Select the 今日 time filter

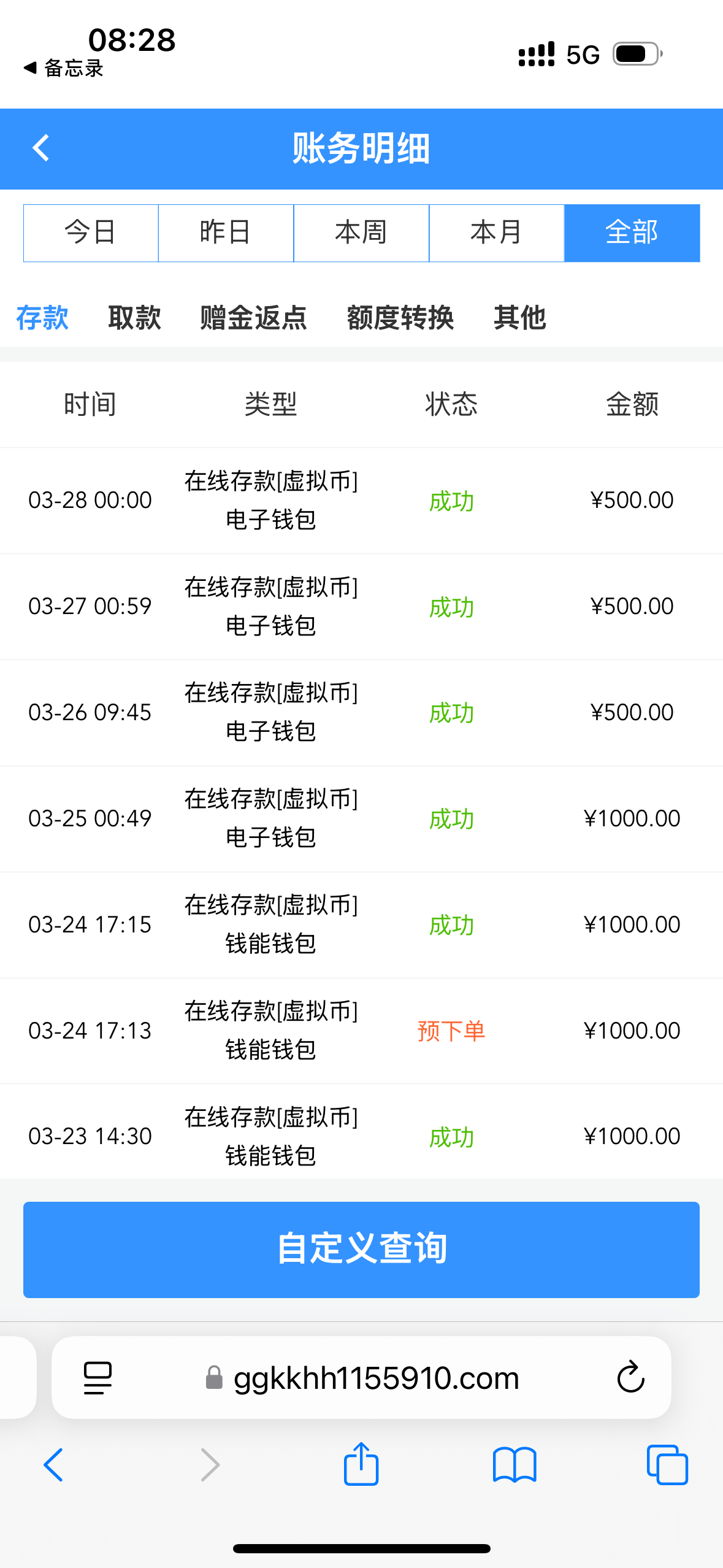coord(91,233)
